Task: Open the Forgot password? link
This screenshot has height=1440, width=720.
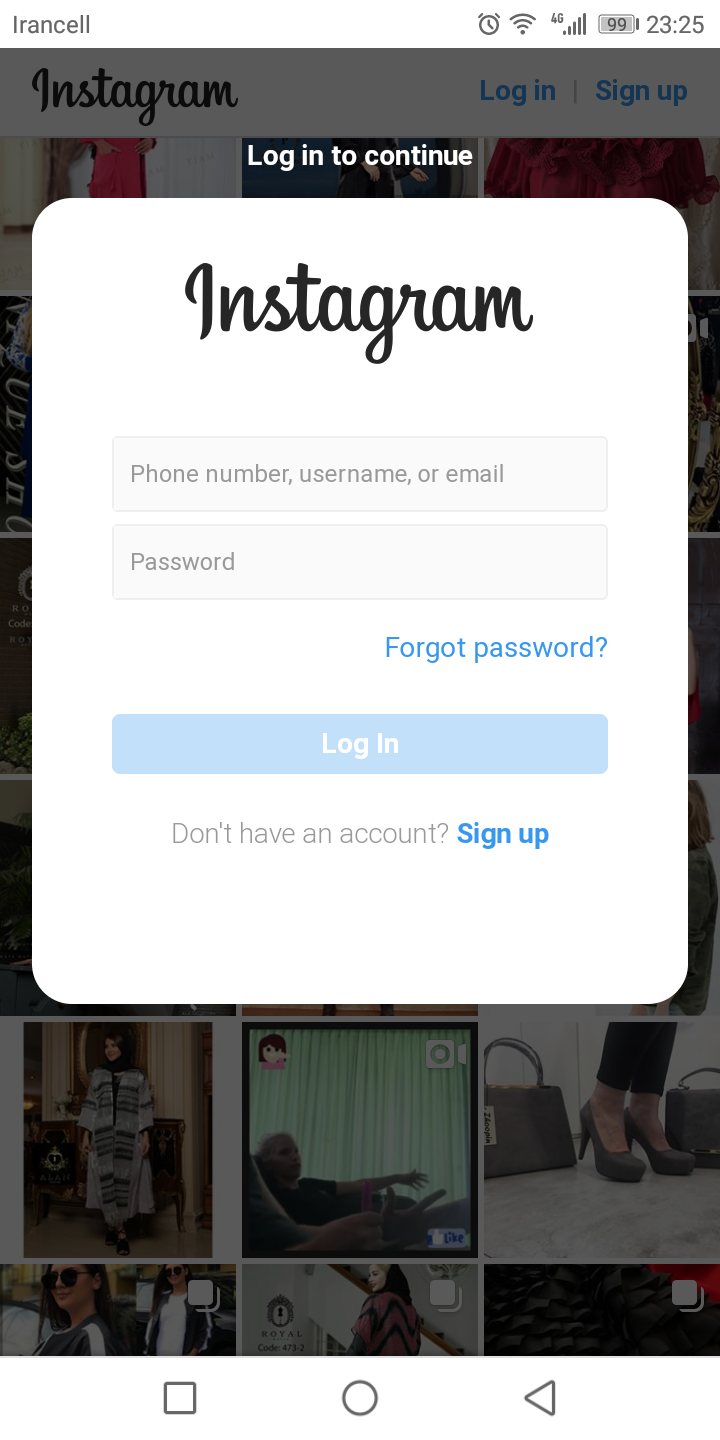Action: [x=496, y=648]
